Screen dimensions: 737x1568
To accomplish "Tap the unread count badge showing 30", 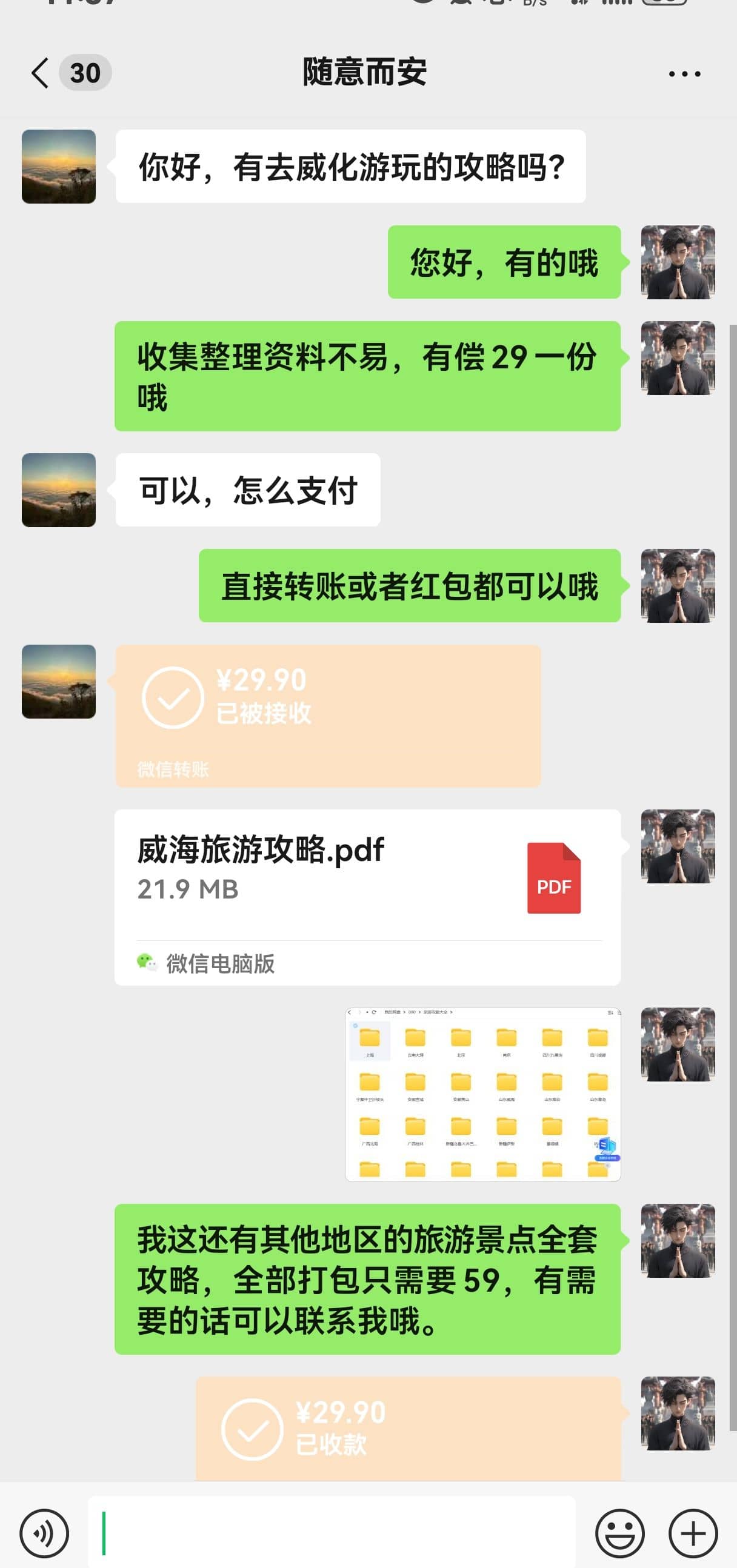I will (x=85, y=73).
